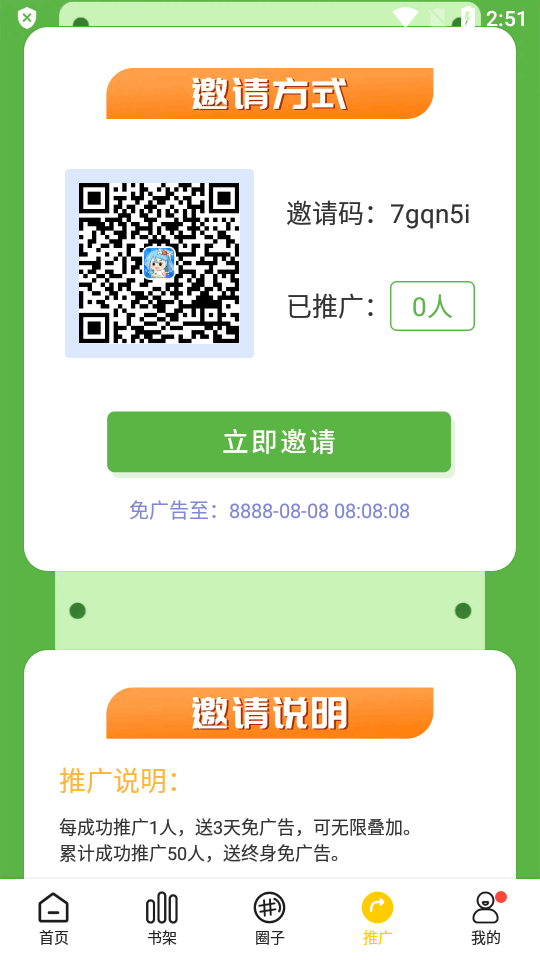Select the 推广 tab

[x=378, y=918]
